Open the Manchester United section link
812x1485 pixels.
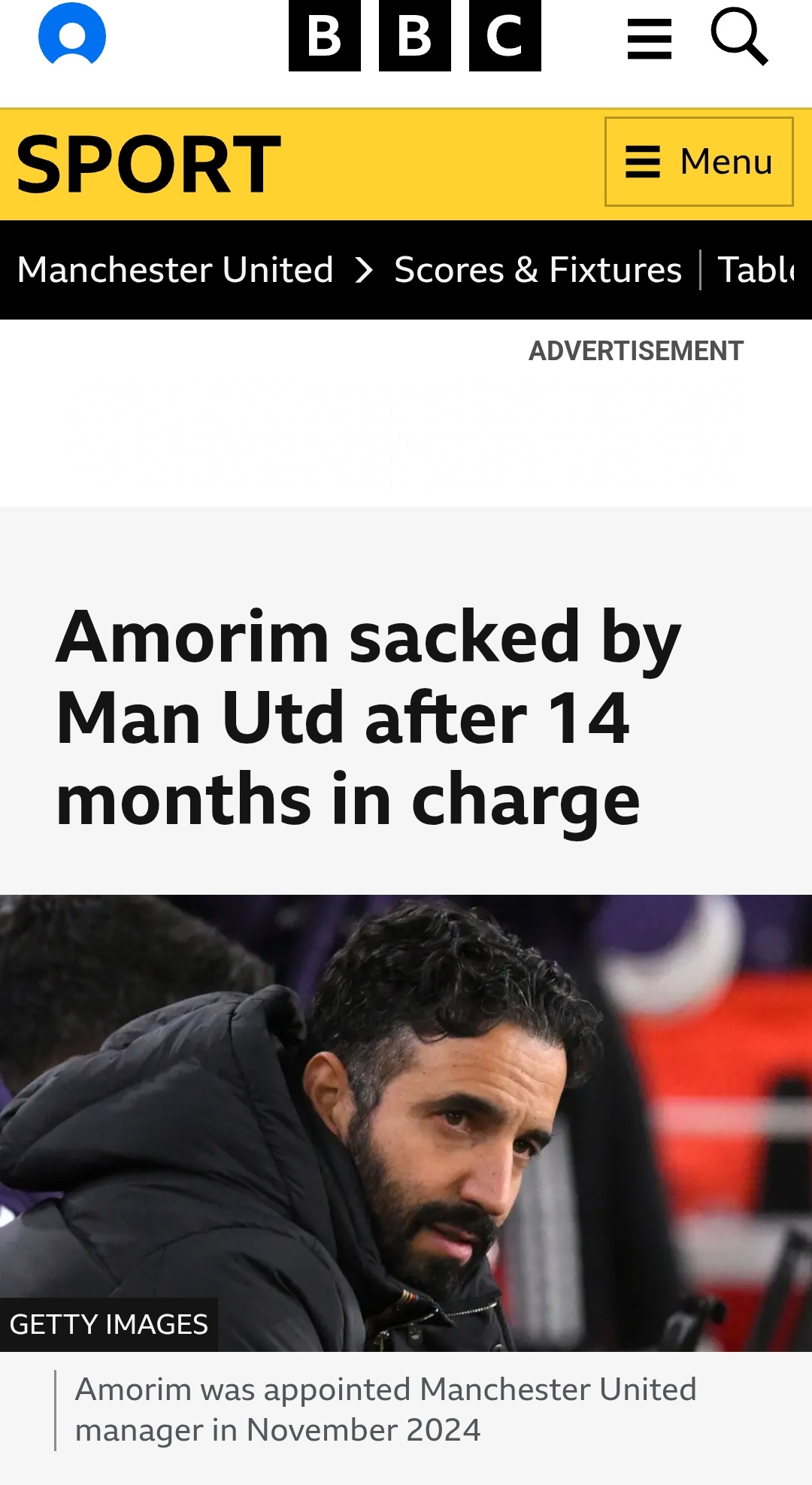pyautogui.click(x=175, y=270)
